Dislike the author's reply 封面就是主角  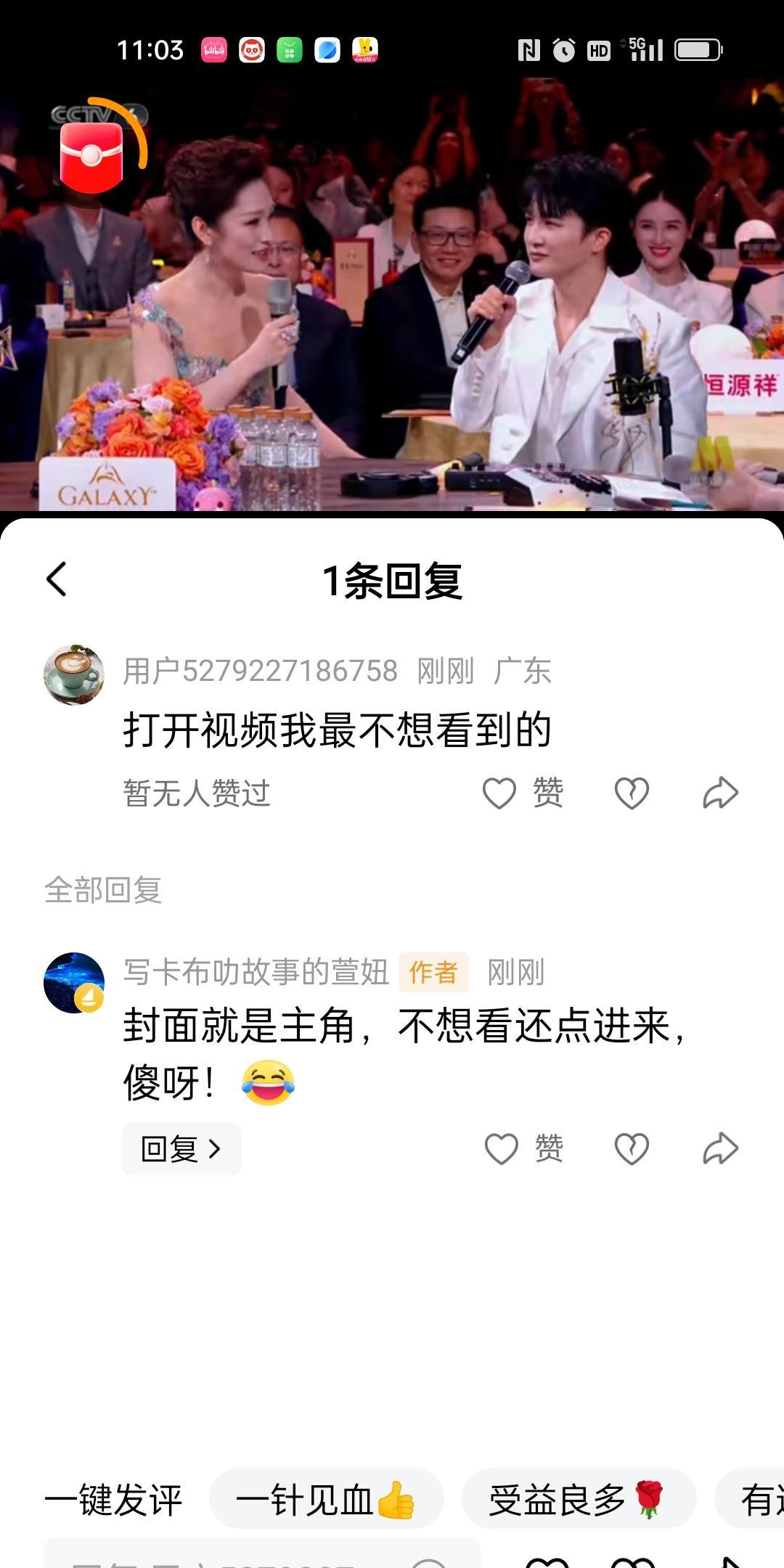click(x=632, y=1149)
